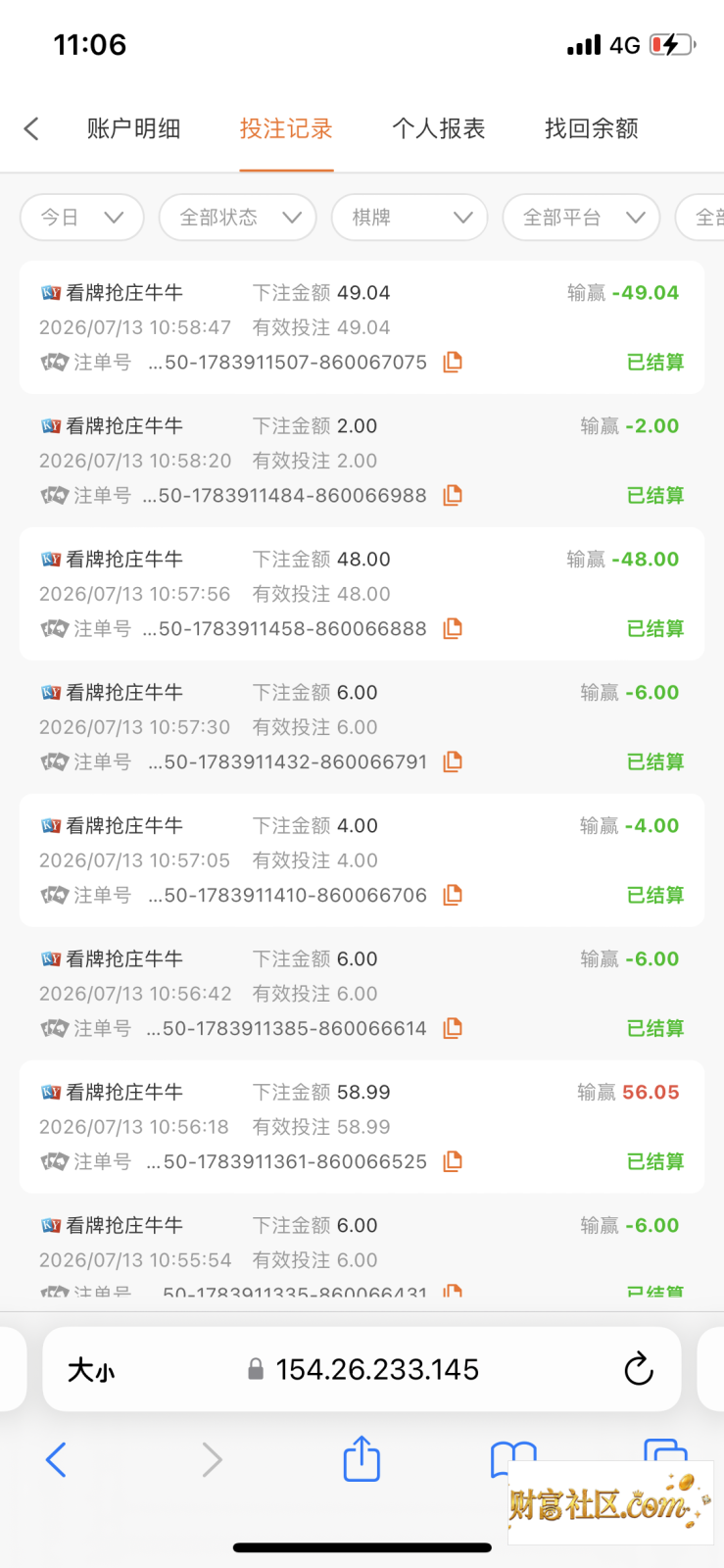Reload the page in Safari
Screen dimensions: 724x1568
pos(639,1369)
